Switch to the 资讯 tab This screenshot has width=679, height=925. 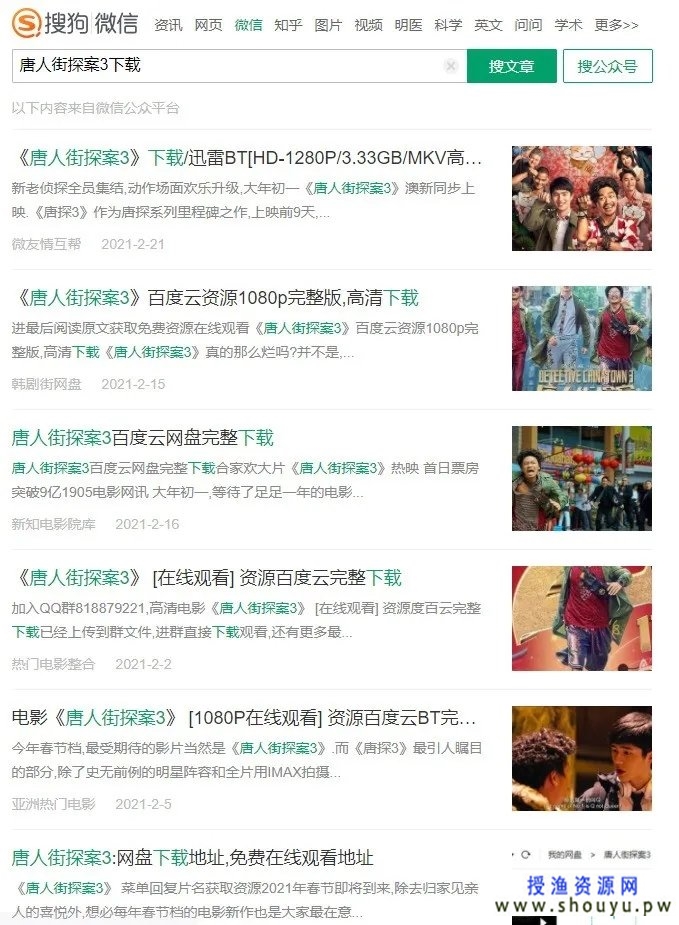pyautogui.click(x=168, y=25)
